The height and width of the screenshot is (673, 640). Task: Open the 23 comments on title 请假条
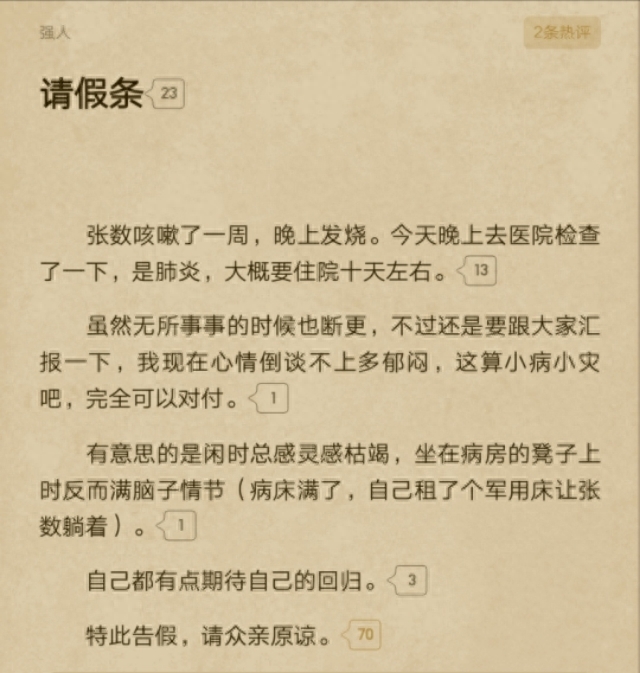(x=167, y=94)
